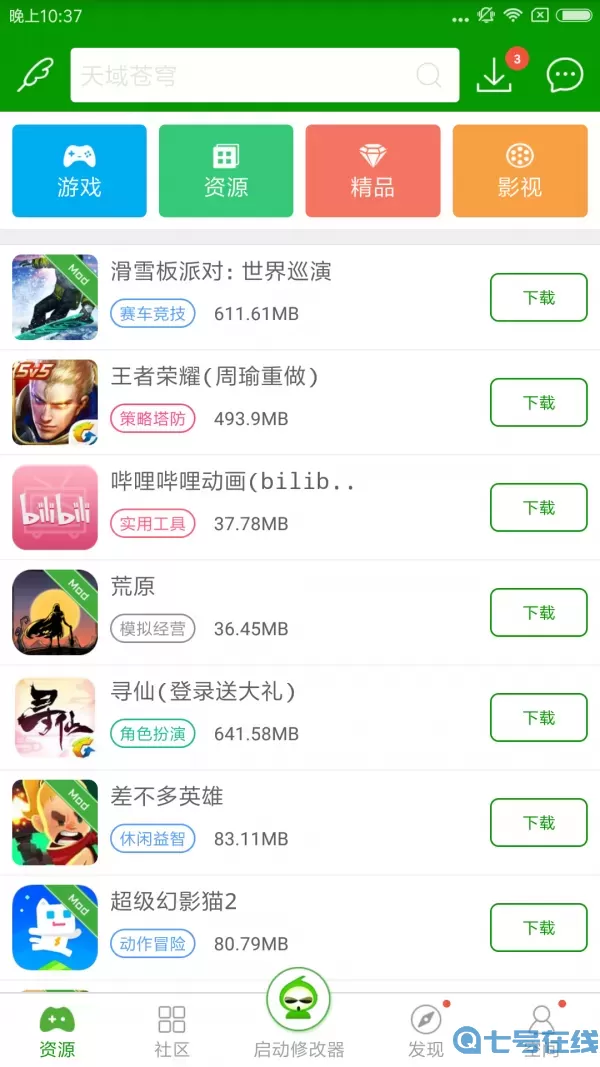The image size is (600, 1067).
Task: Switch to the 社区 tab
Action: pyautogui.click(x=171, y=1031)
